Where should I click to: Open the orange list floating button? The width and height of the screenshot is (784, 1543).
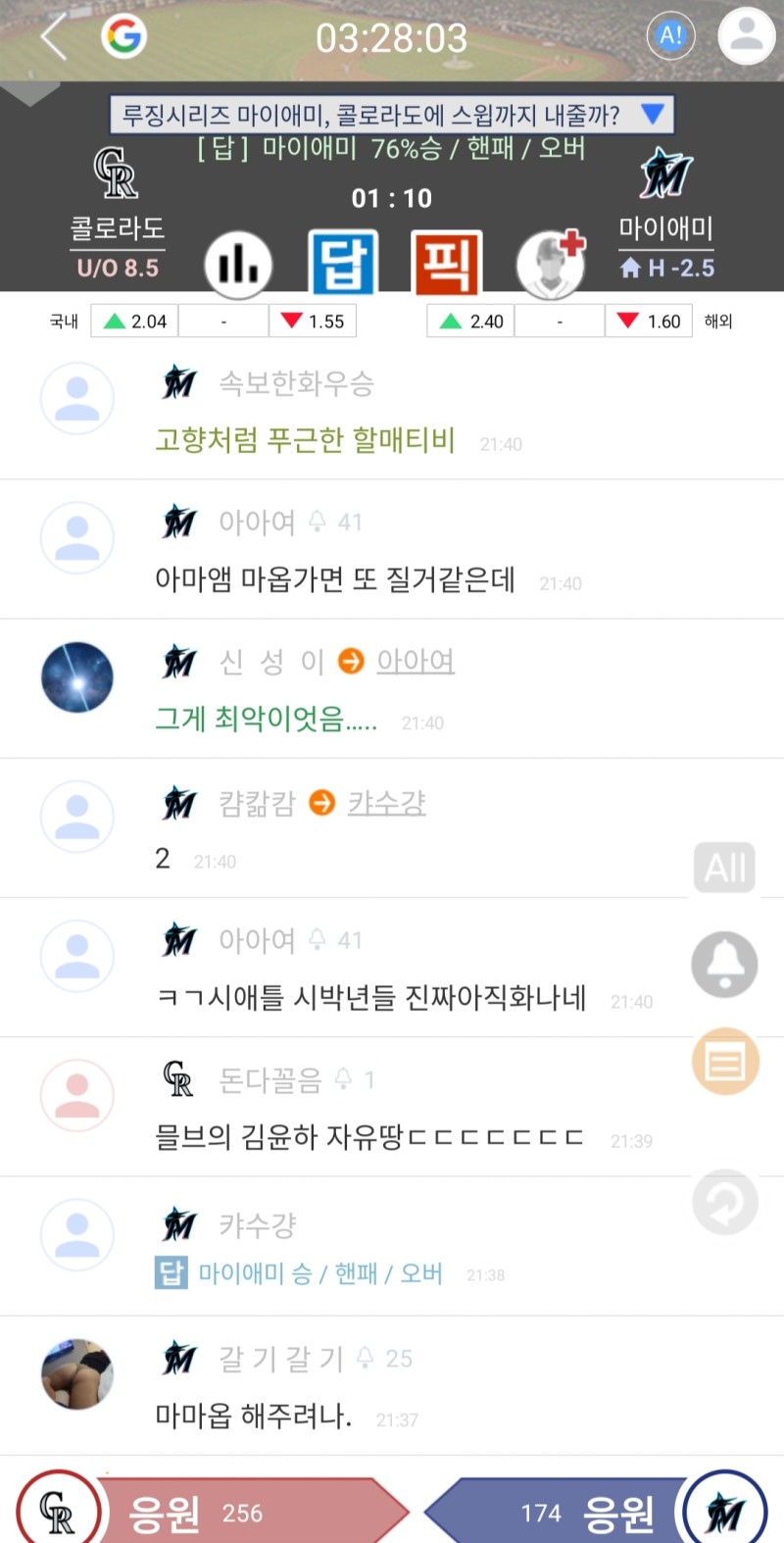pos(725,1062)
